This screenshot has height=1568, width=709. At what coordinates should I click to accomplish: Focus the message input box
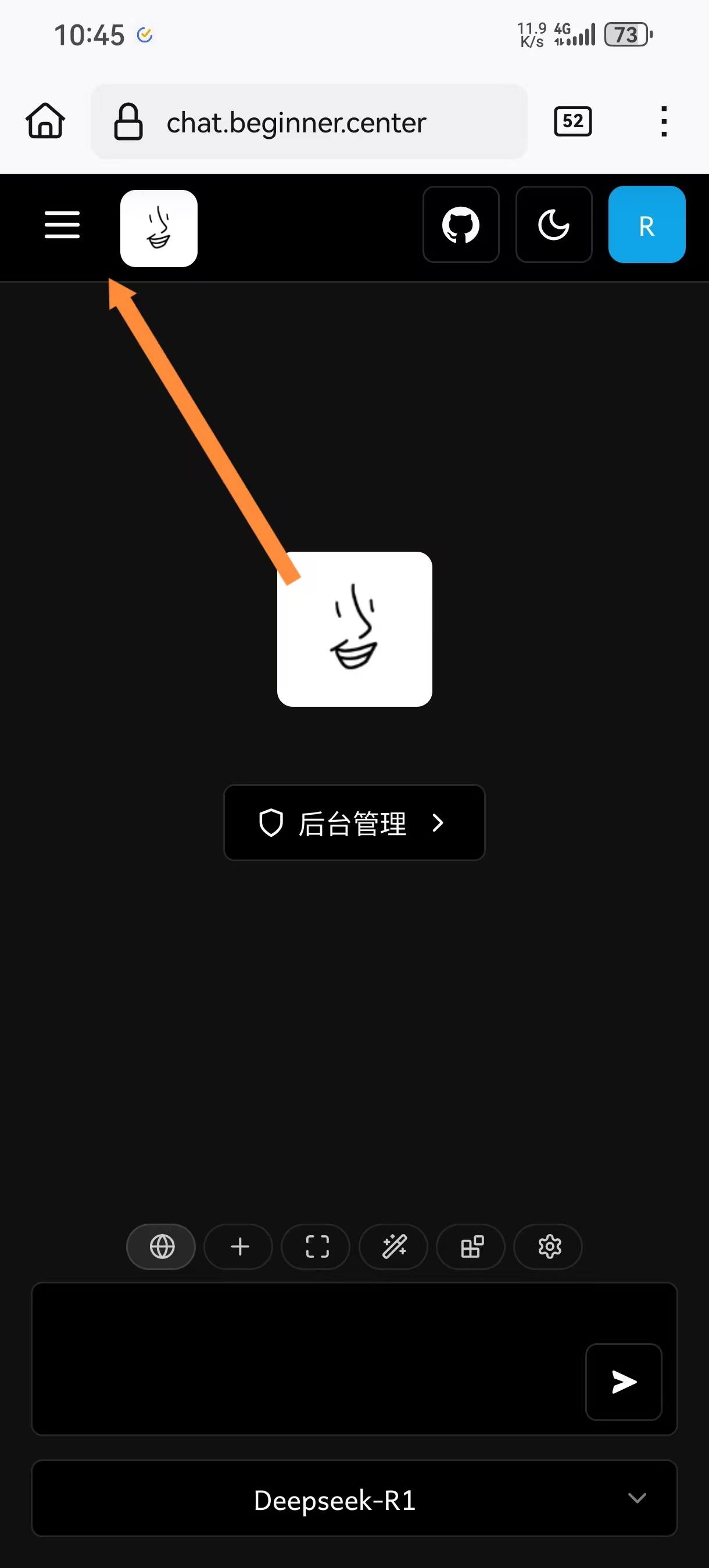tap(307, 1358)
